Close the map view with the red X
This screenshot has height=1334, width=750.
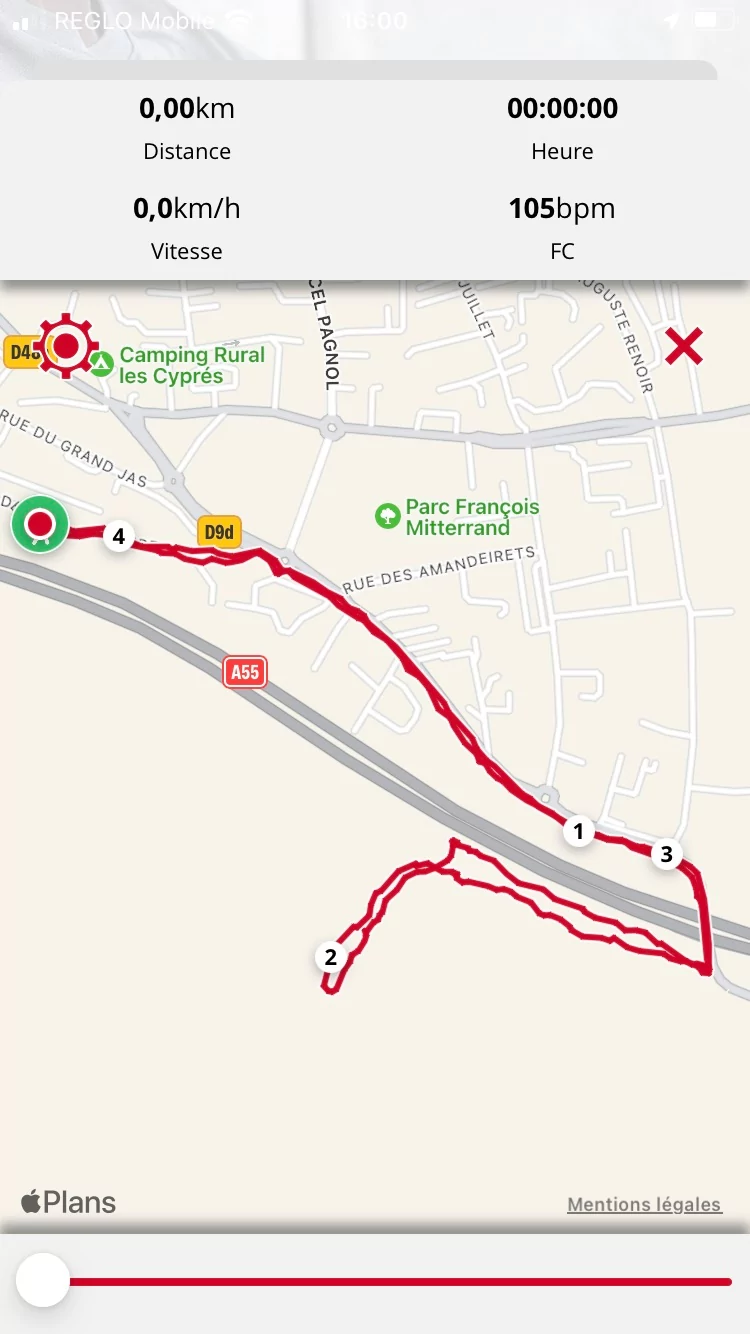(684, 347)
